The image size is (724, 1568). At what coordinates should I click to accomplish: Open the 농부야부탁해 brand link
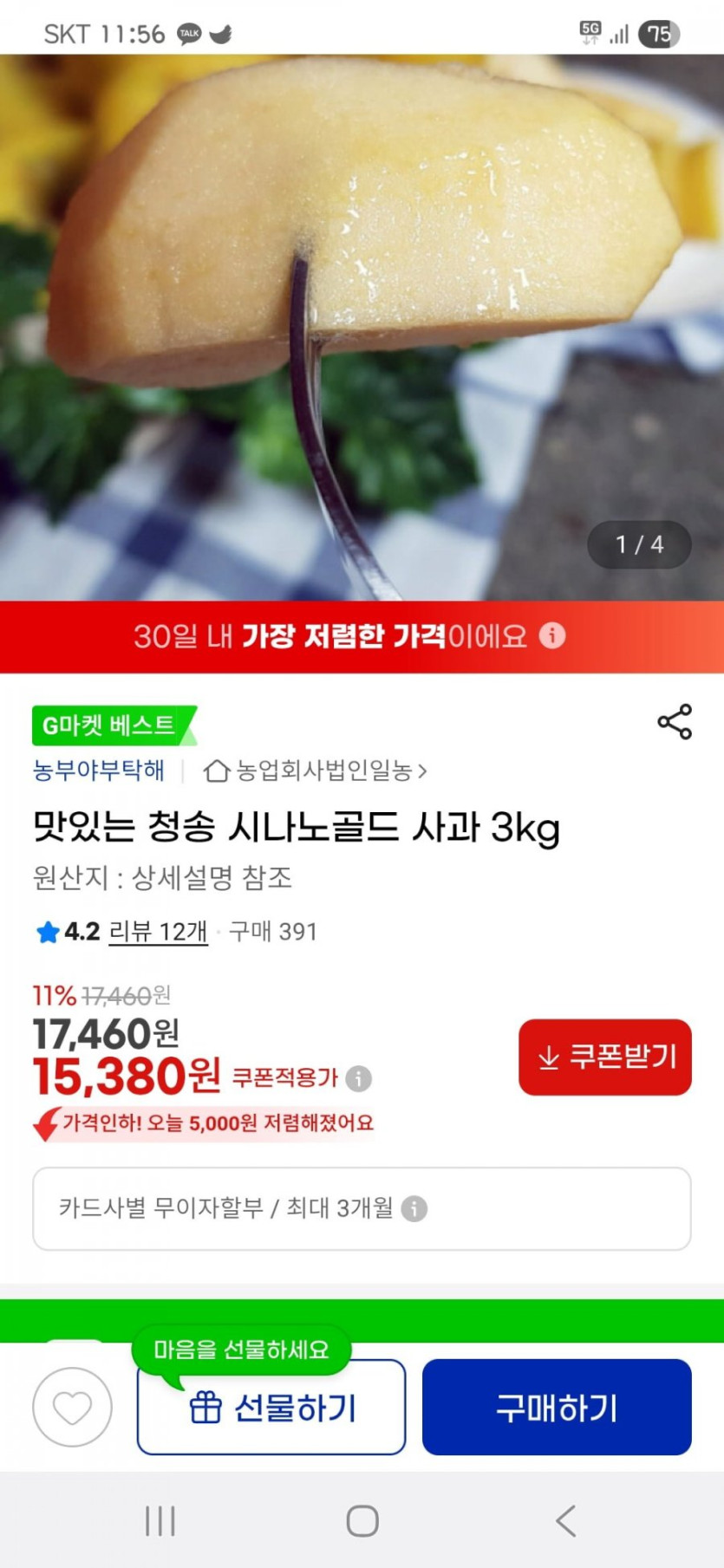pyautogui.click(x=98, y=771)
